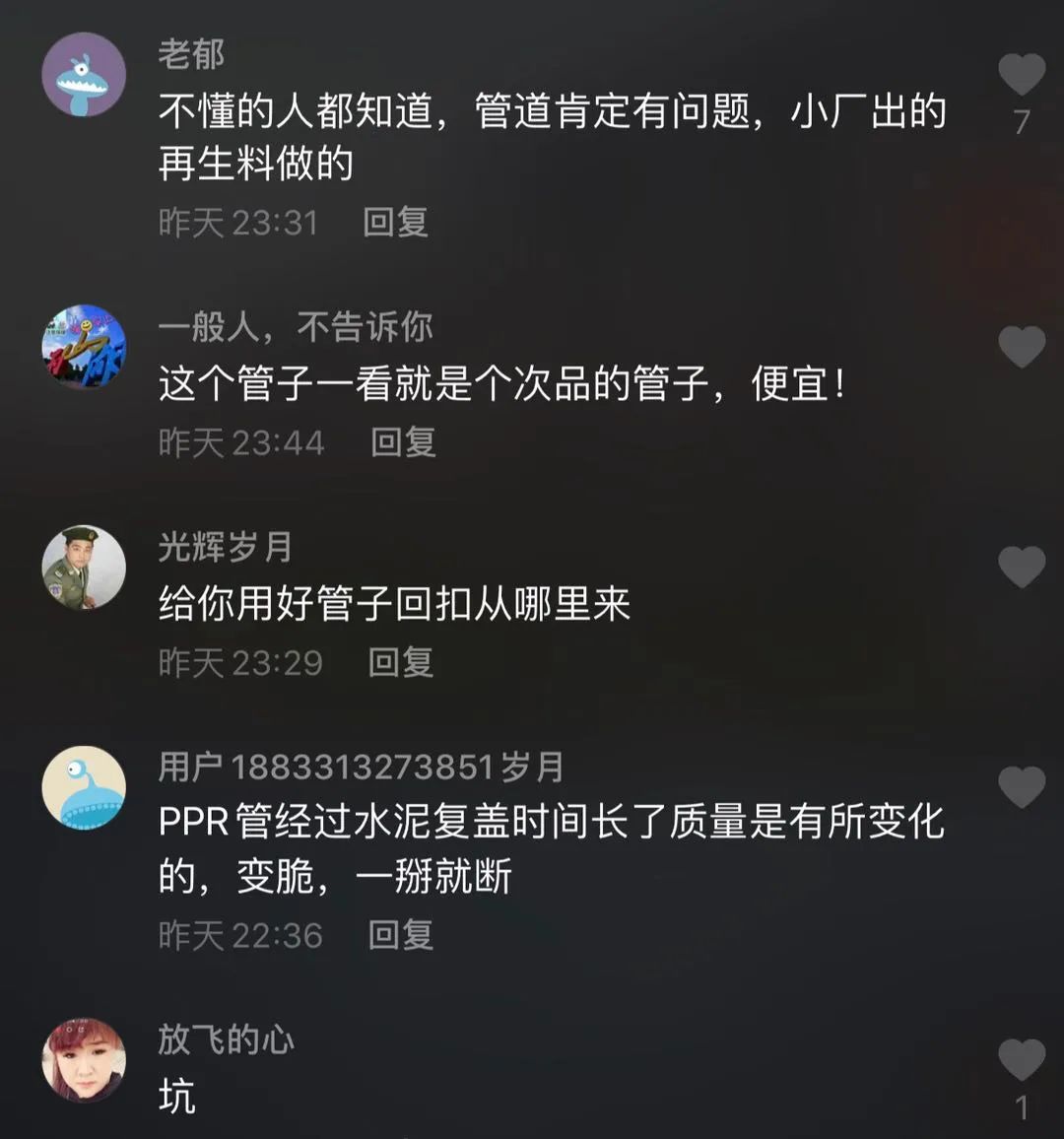Open avatar of 用户1883313273851岁月
The height and width of the screenshot is (1139, 1064).
tap(84, 787)
